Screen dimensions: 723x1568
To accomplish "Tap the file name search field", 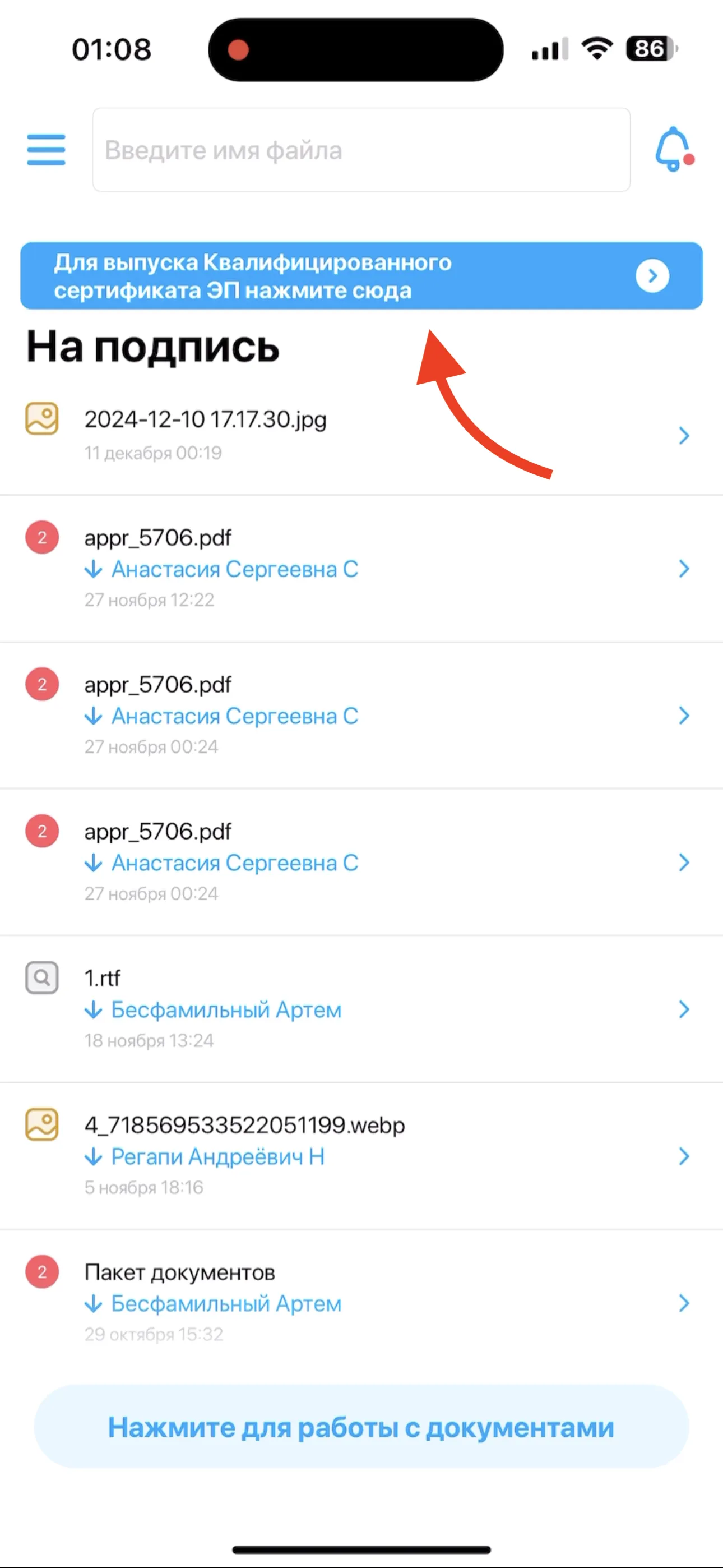I will click(x=361, y=150).
